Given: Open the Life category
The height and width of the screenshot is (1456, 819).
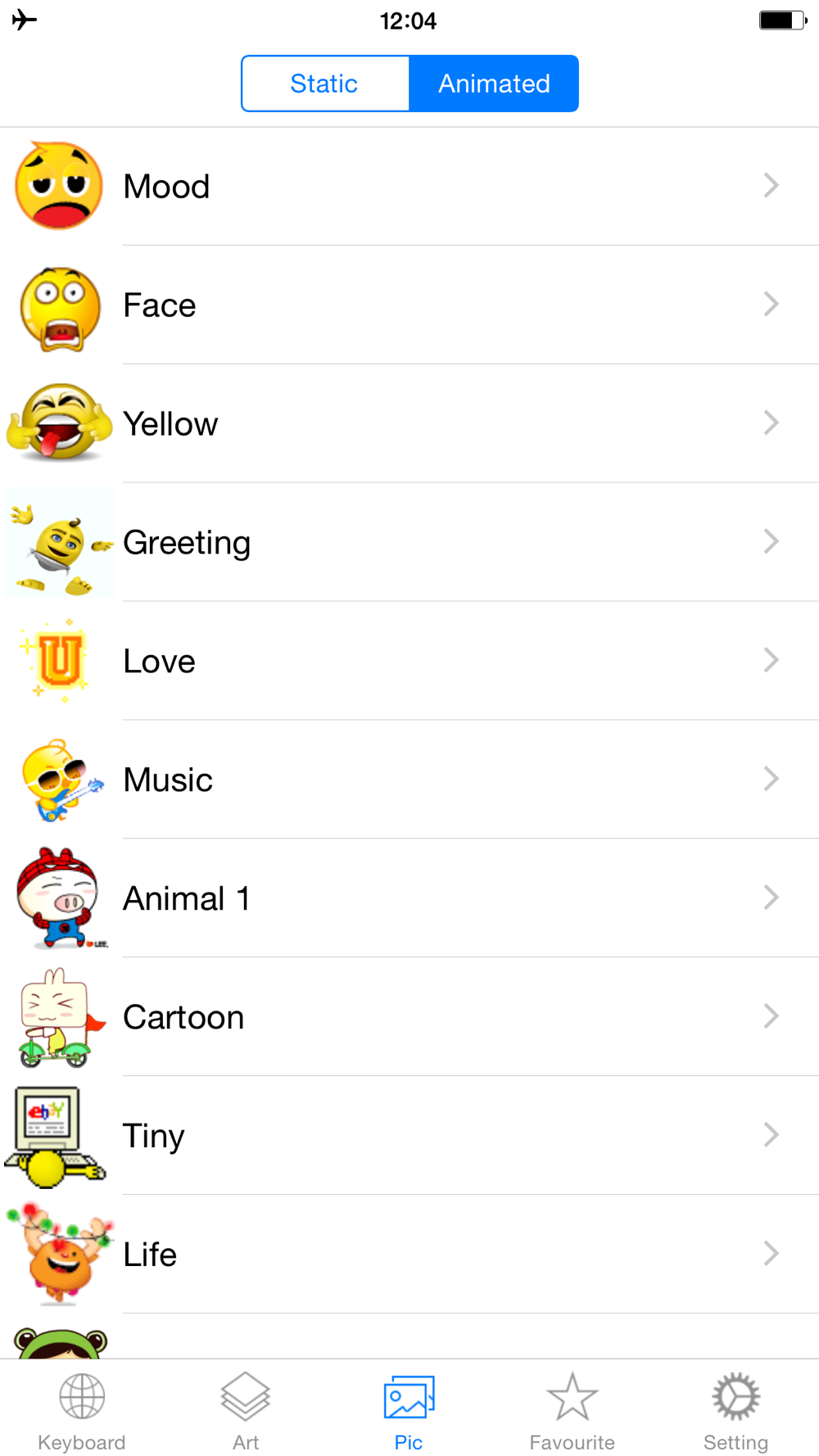Looking at the screenshot, I should [x=409, y=1255].
